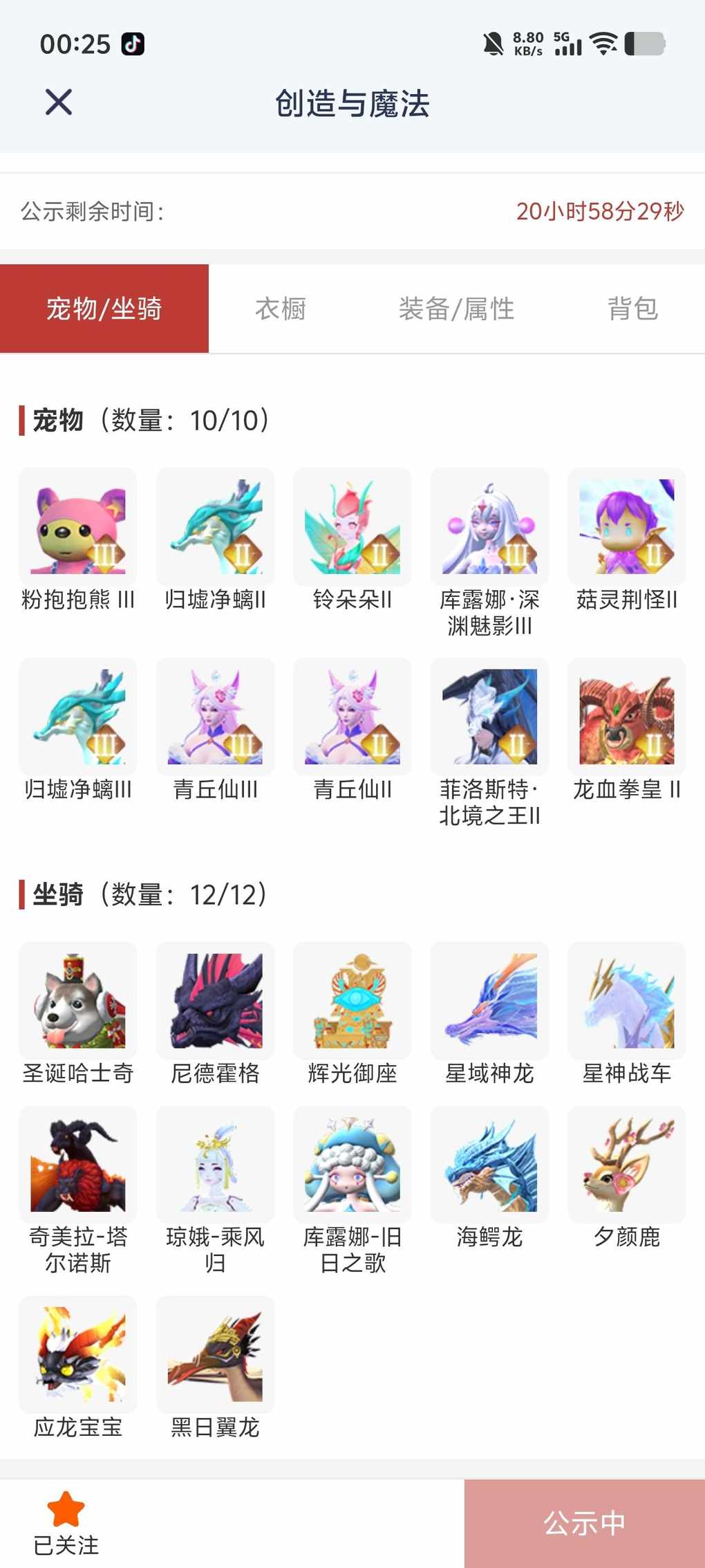Tap the 库露娜·深渊魅影III pet
Image resolution: width=705 pixels, height=1568 pixels.
point(489,527)
